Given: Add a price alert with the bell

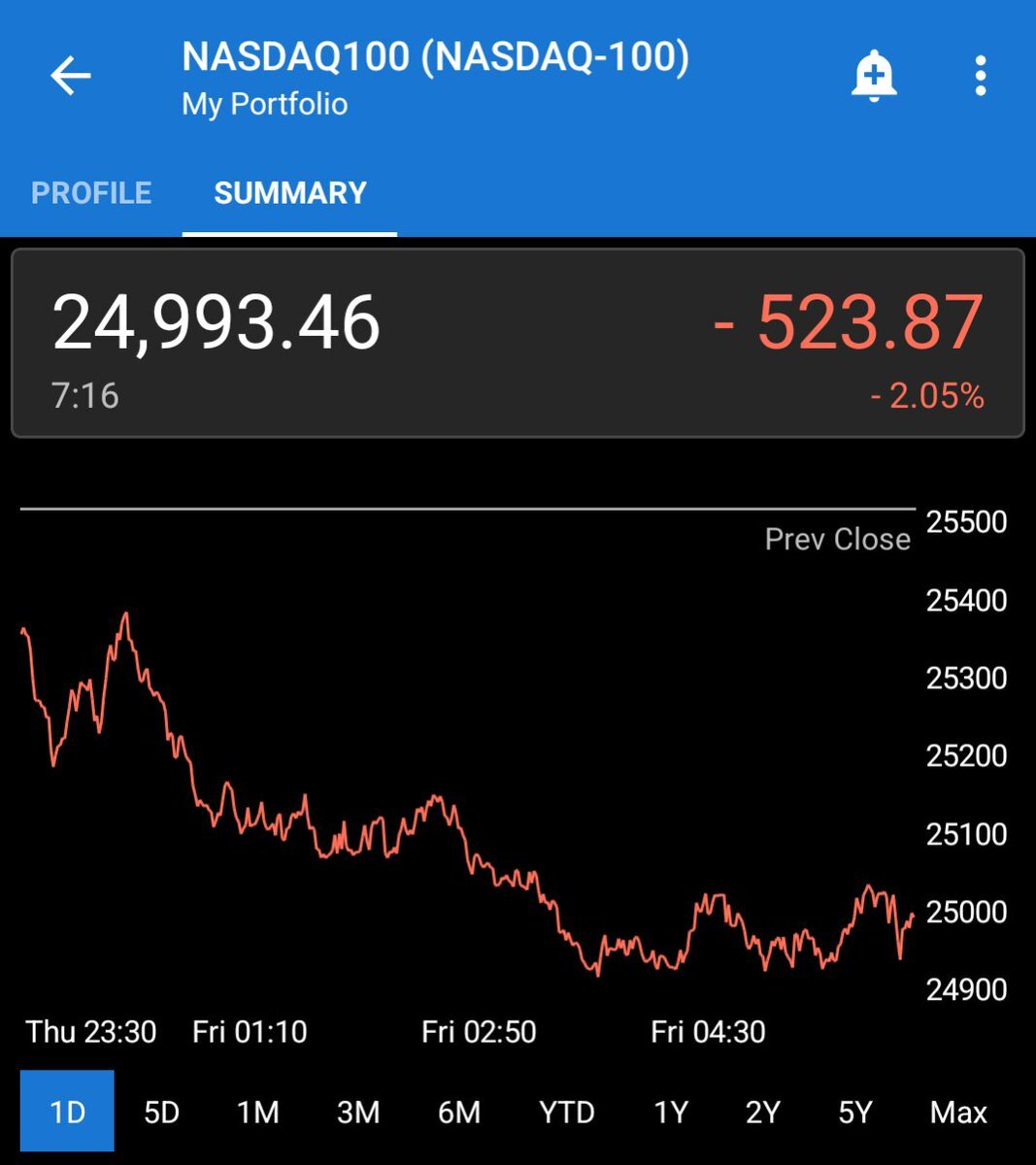Looking at the screenshot, I should (x=874, y=76).
